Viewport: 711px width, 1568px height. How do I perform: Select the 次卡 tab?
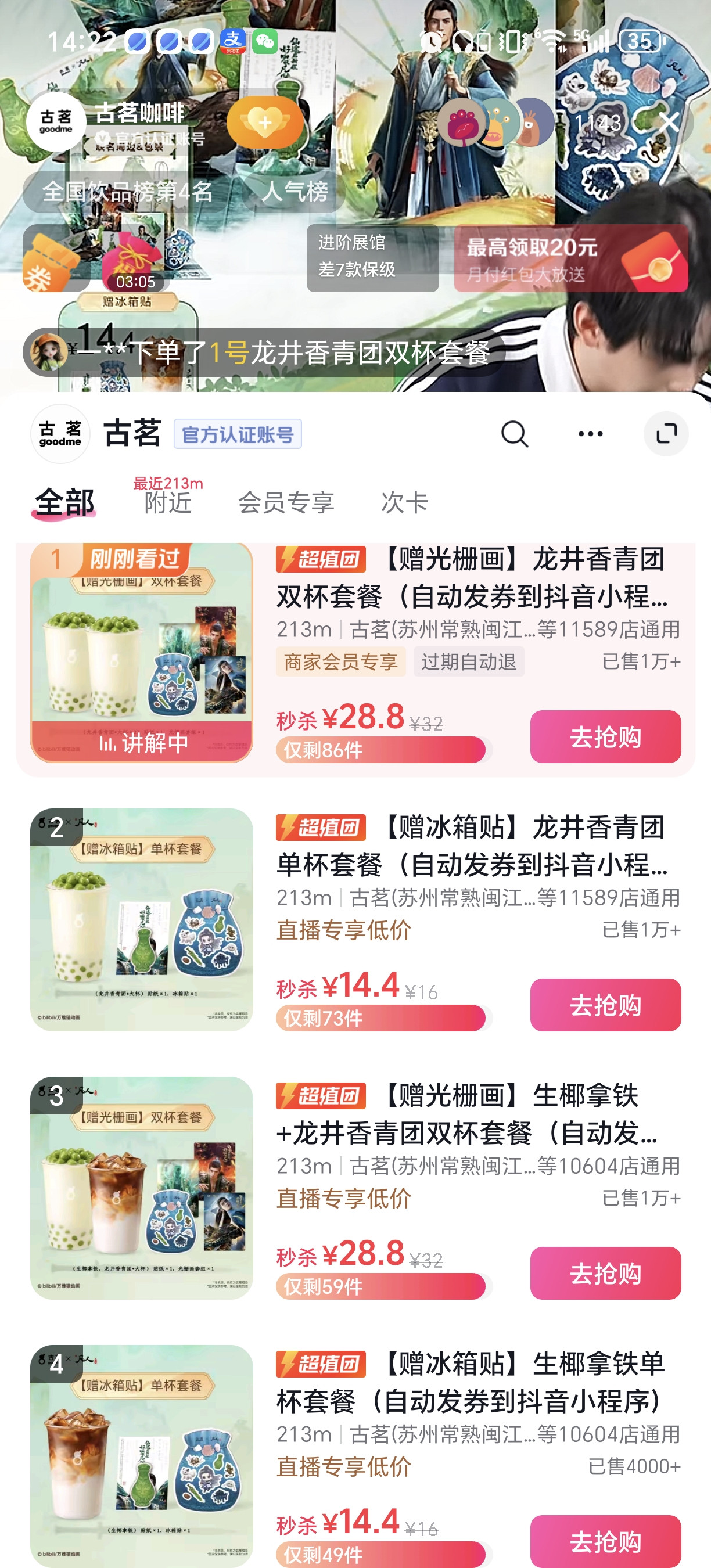click(x=405, y=502)
